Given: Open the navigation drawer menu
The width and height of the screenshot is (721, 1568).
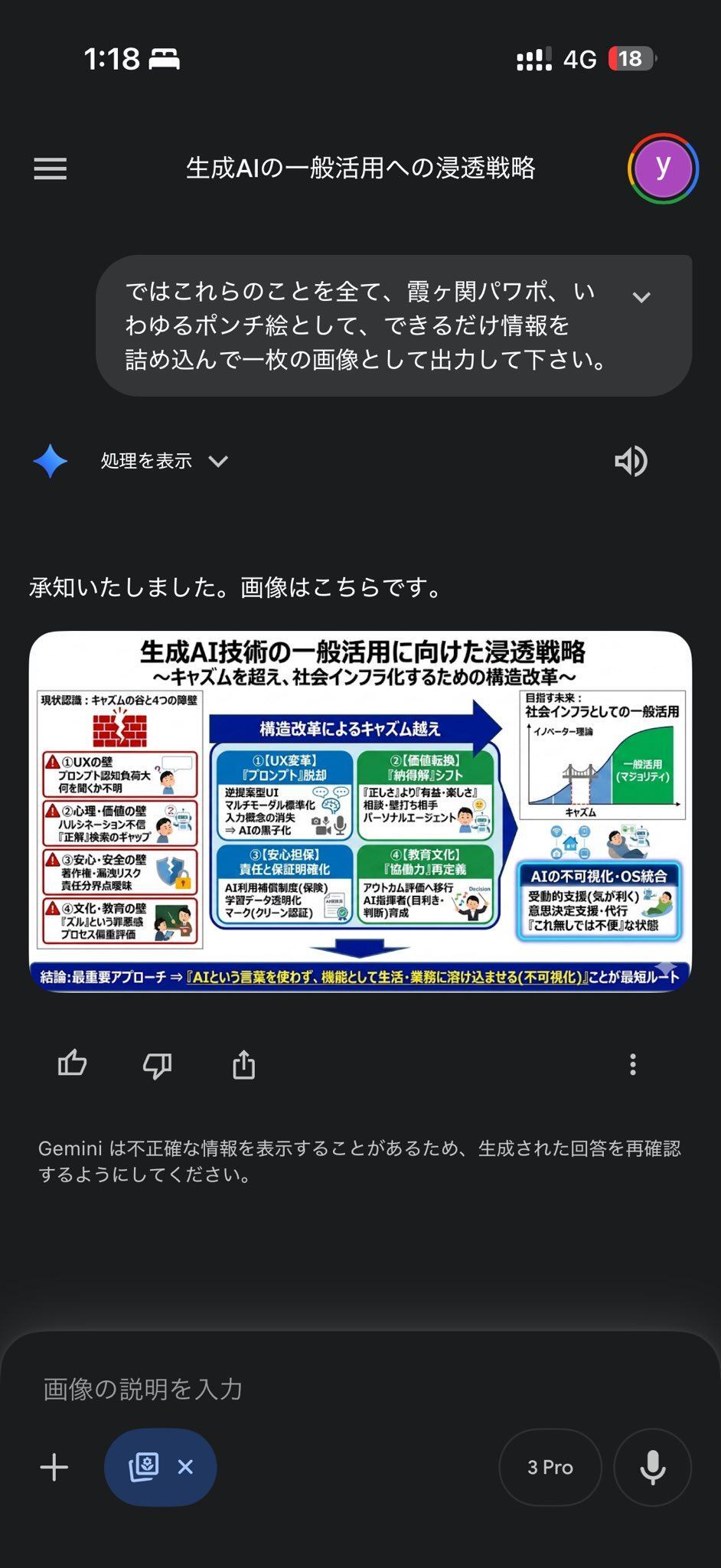Looking at the screenshot, I should (49, 168).
